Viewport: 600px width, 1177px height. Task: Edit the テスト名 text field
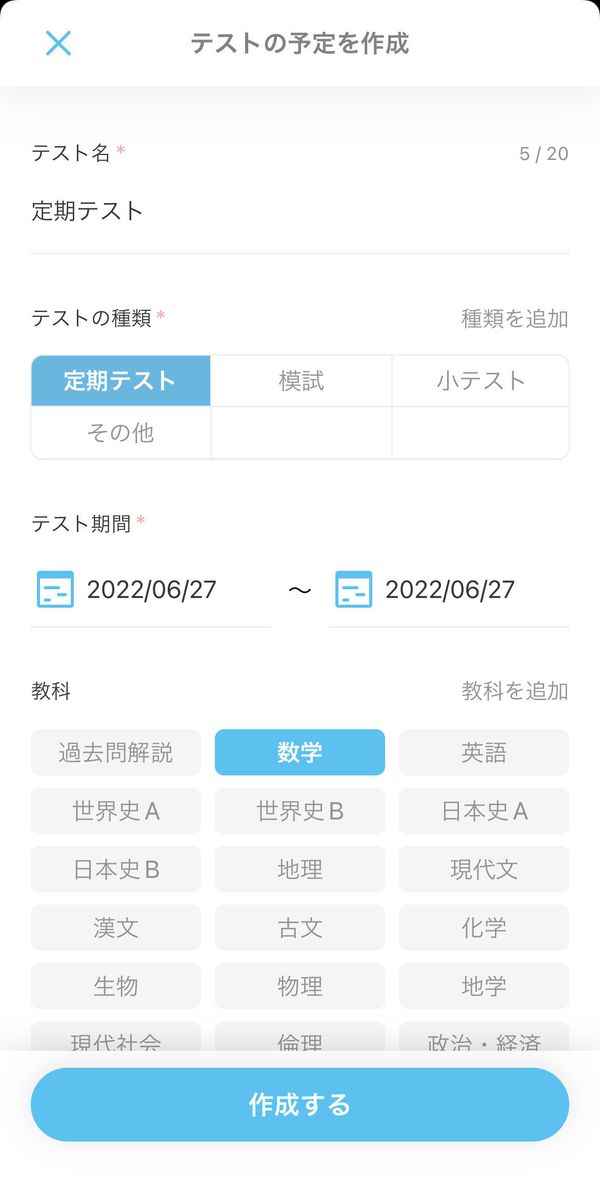(x=300, y=211)
